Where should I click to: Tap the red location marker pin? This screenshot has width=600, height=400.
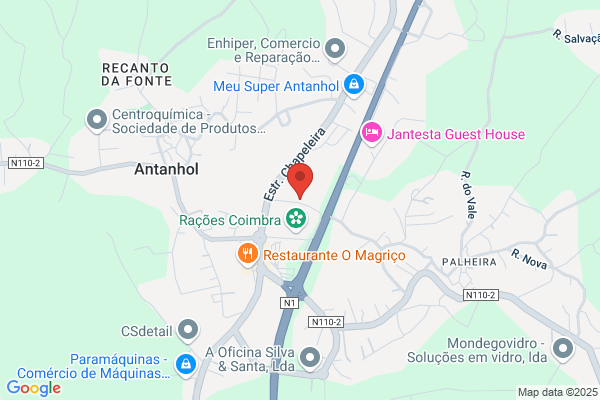coord(301,181)
